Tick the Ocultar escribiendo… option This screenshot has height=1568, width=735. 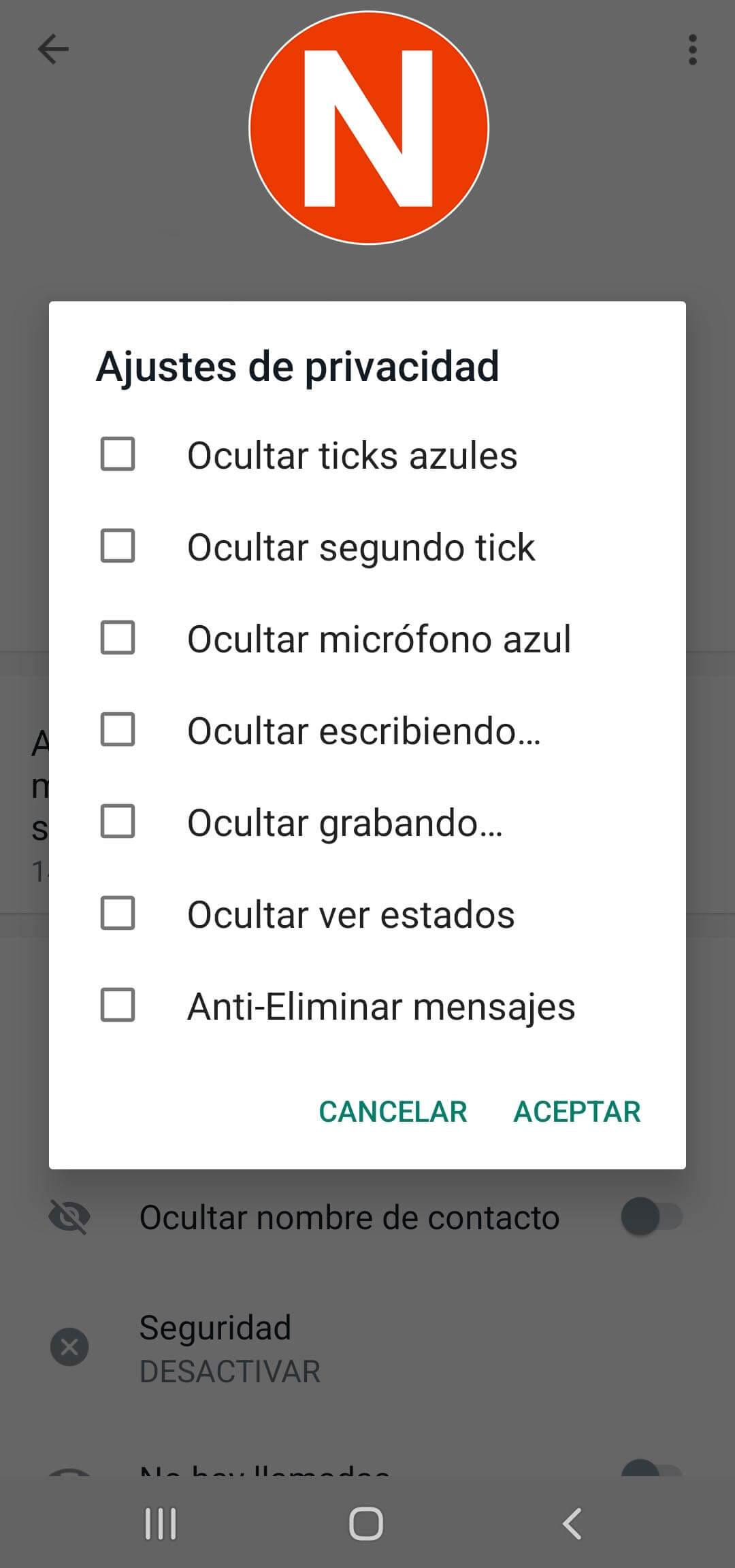tap(118, 730)
